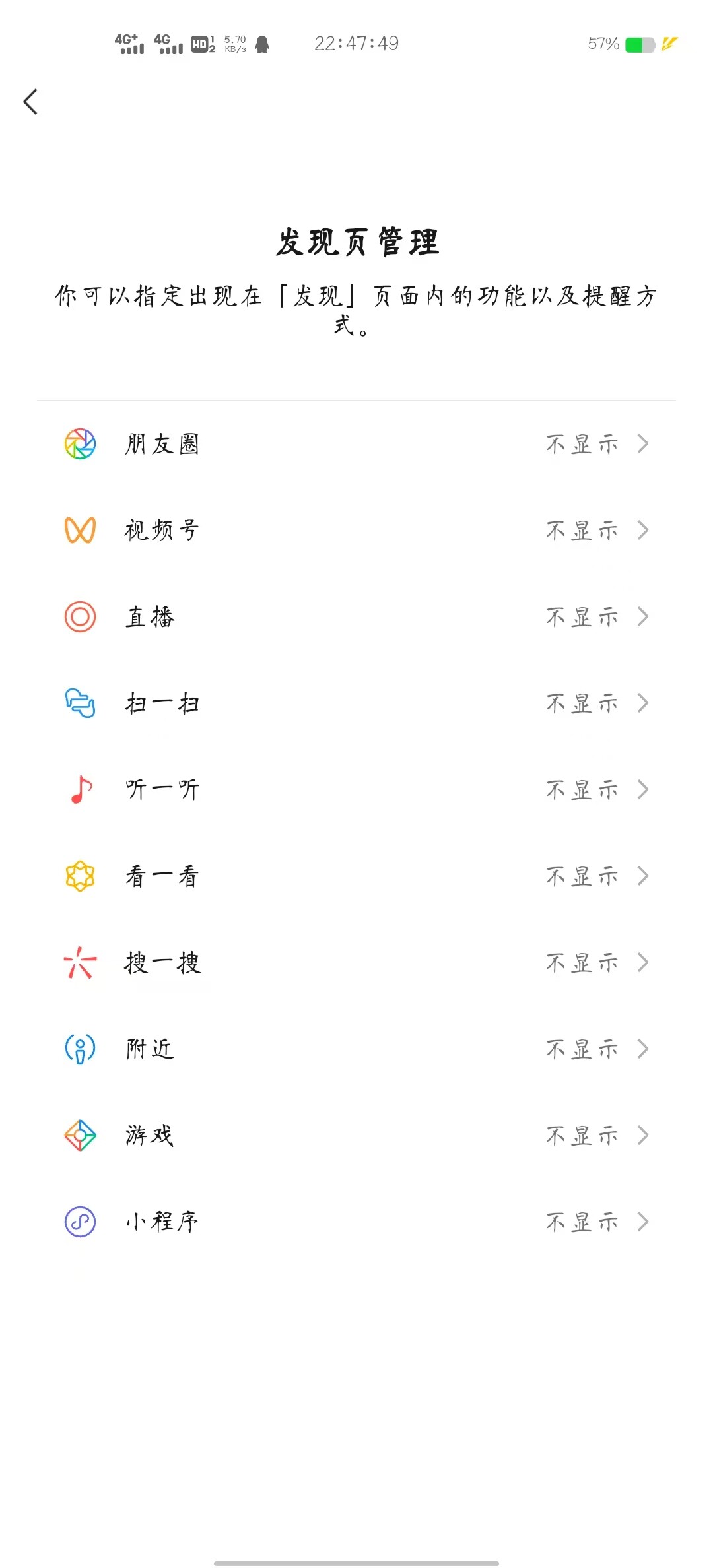Screen dimensions: 713x1568
Task: Open the 朋友圈 display setting
Action: [356, 444]
